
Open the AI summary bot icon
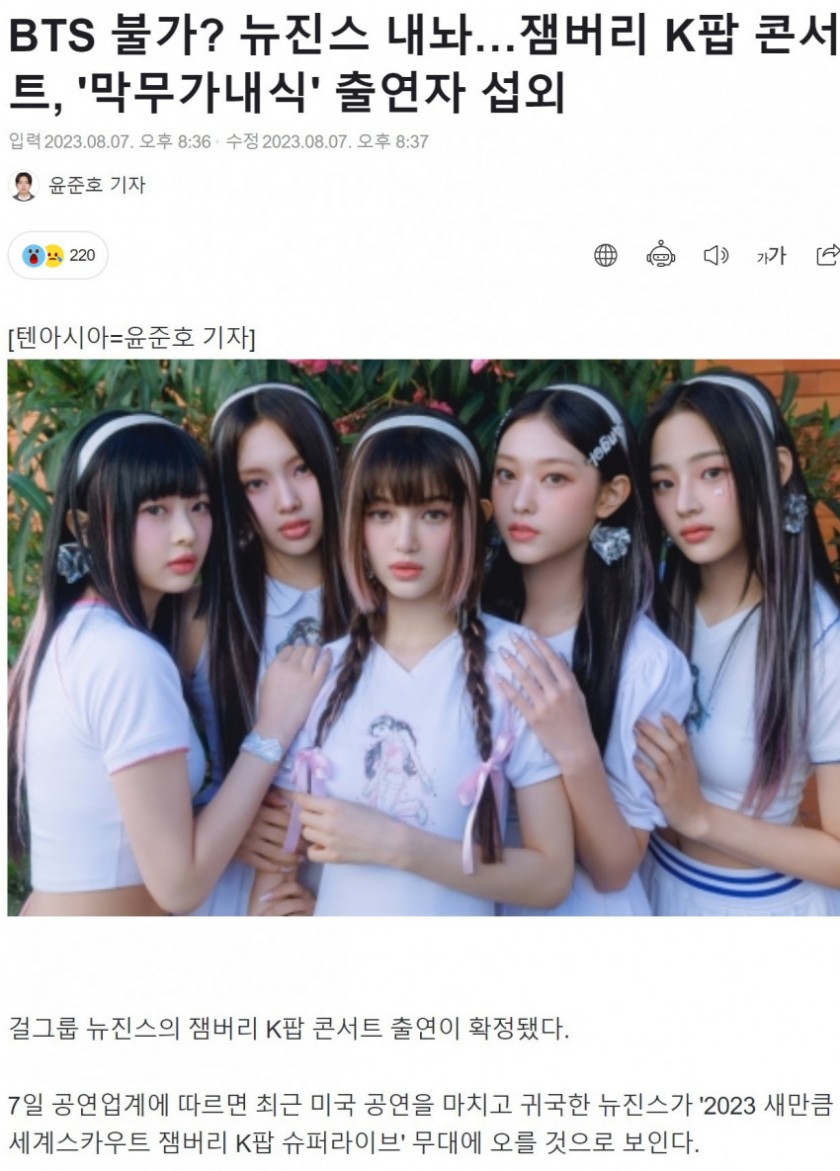(x=661, y=255)
